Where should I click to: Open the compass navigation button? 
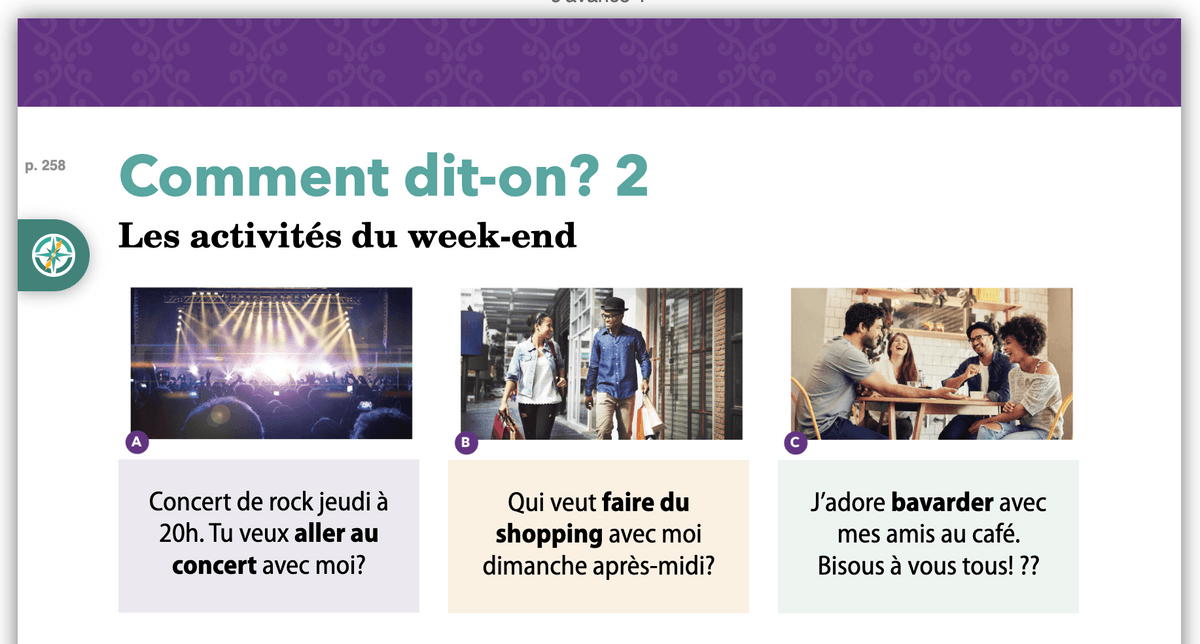[54, 255]
